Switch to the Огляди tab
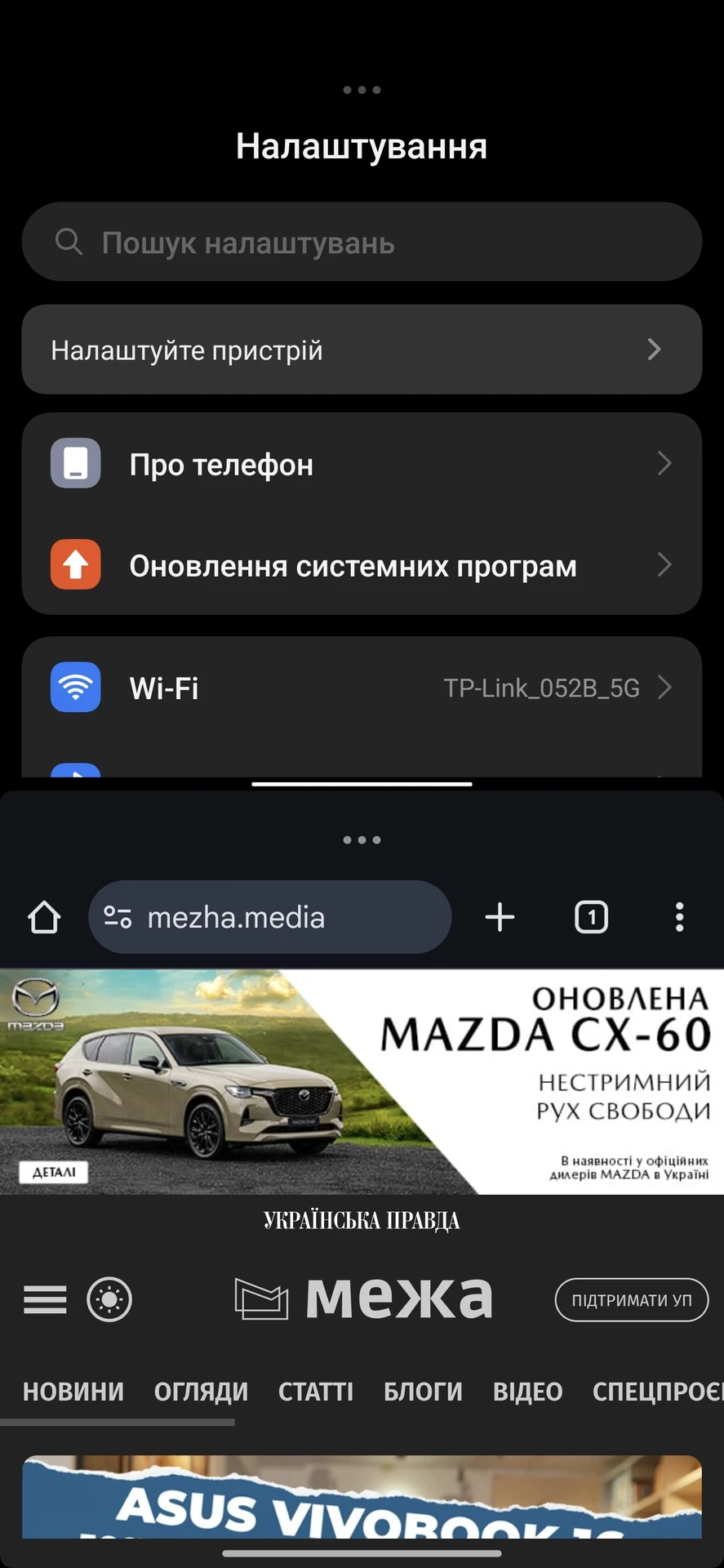Screen dimensions: 724x1568 pyautogui.click(x=201, y=1392)
